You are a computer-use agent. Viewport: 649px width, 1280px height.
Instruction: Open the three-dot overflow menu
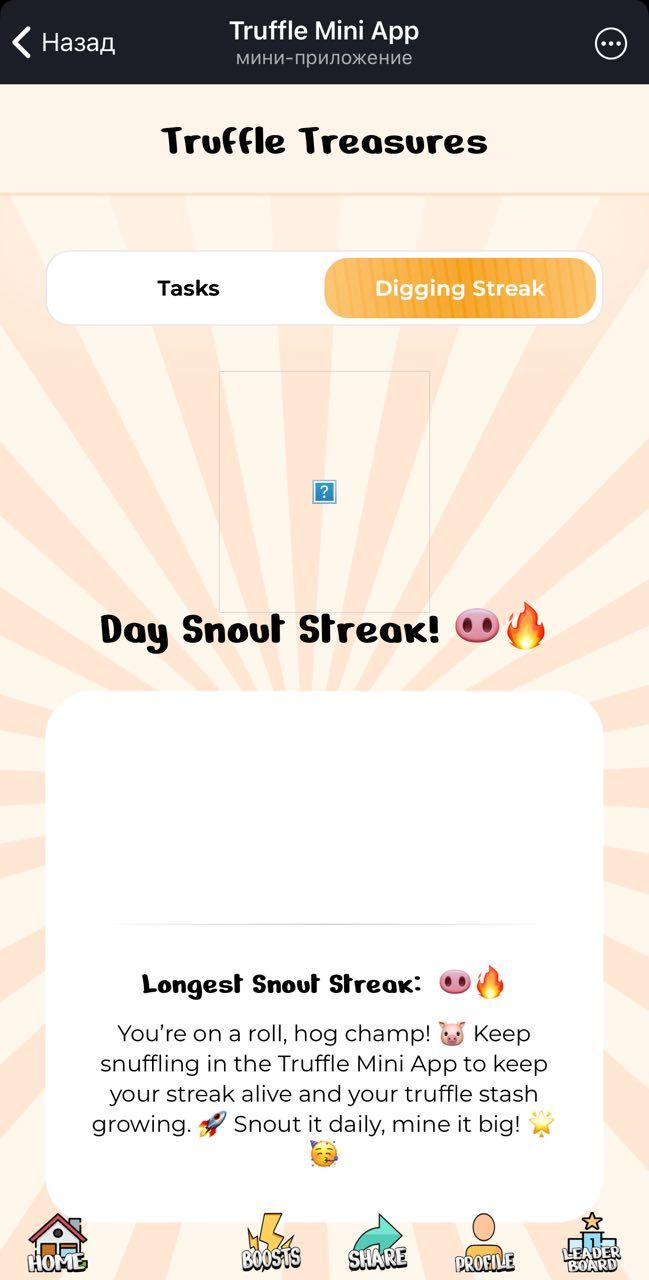tap(610, 43)
